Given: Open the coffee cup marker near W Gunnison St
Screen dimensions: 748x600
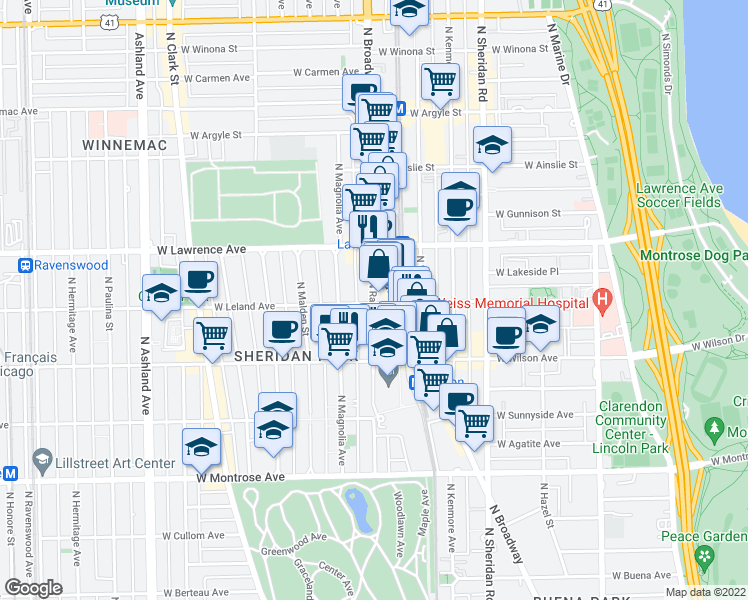Looking at the screenshot, I should click(458, 208).
